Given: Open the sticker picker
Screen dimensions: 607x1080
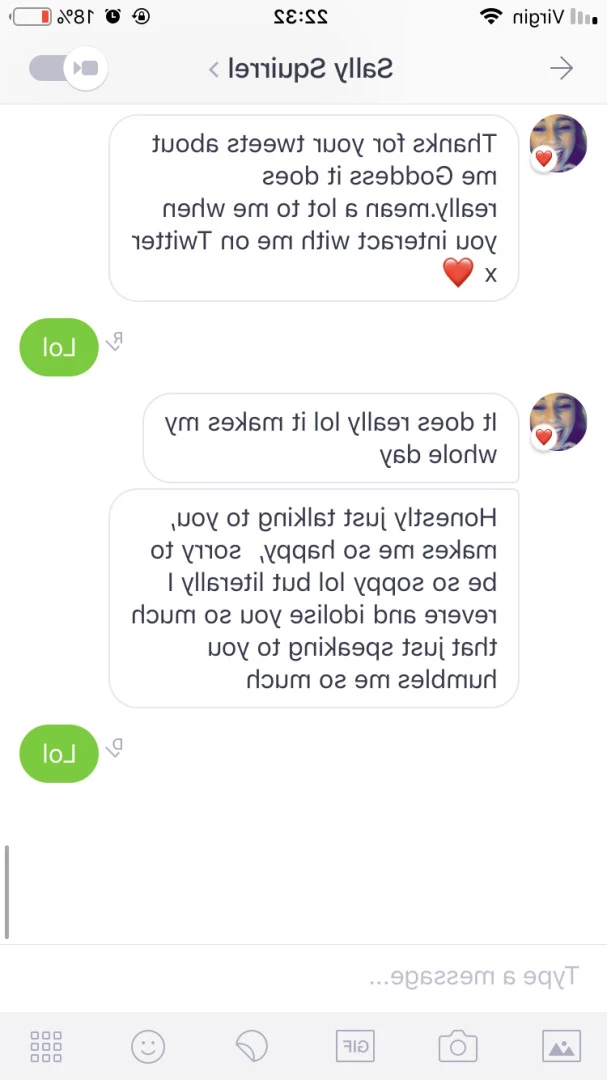Looking at the screenshot, I should click(252, 1046).
